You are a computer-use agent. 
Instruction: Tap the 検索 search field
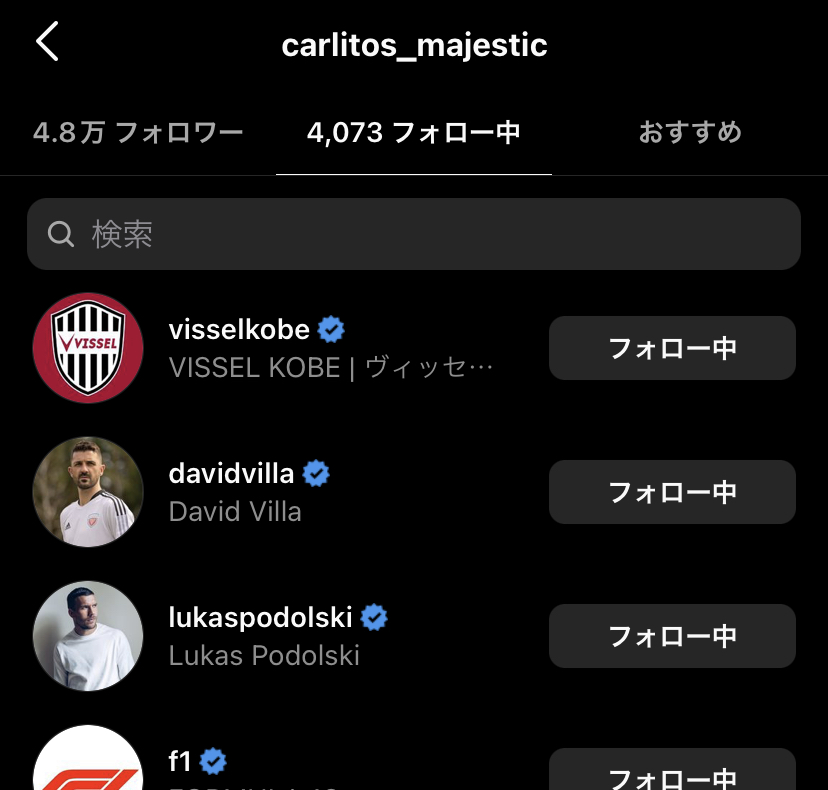coord(414,234)
